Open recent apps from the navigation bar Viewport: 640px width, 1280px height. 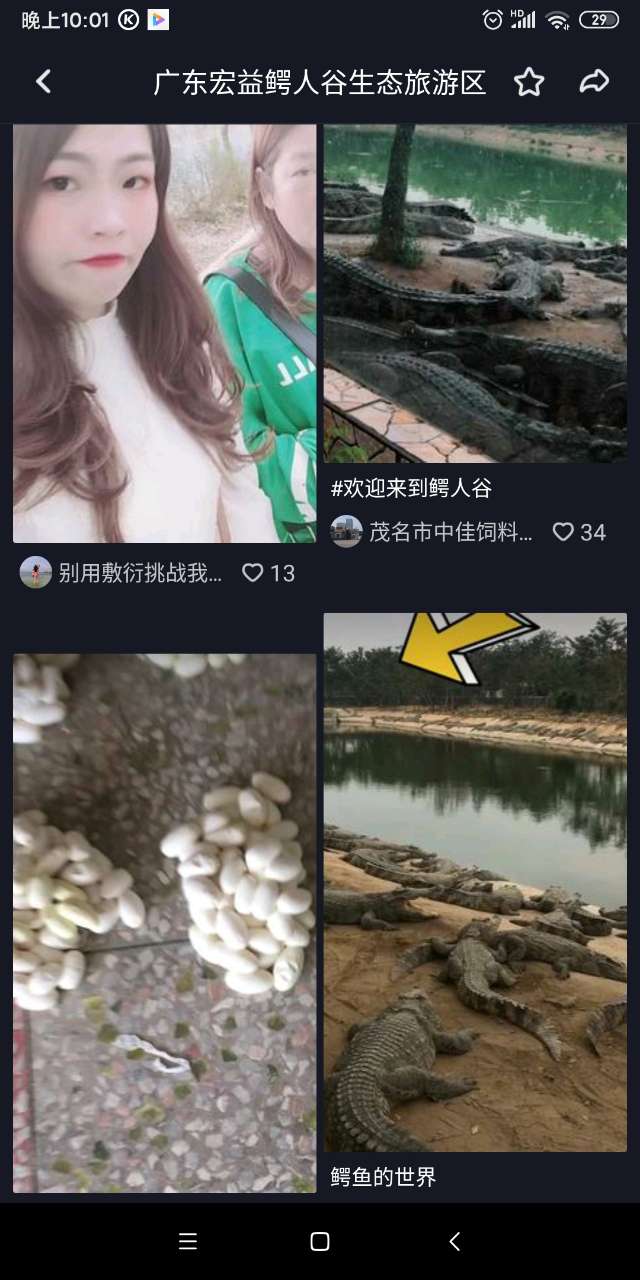pyautogui.click(x=187, y=1241)
